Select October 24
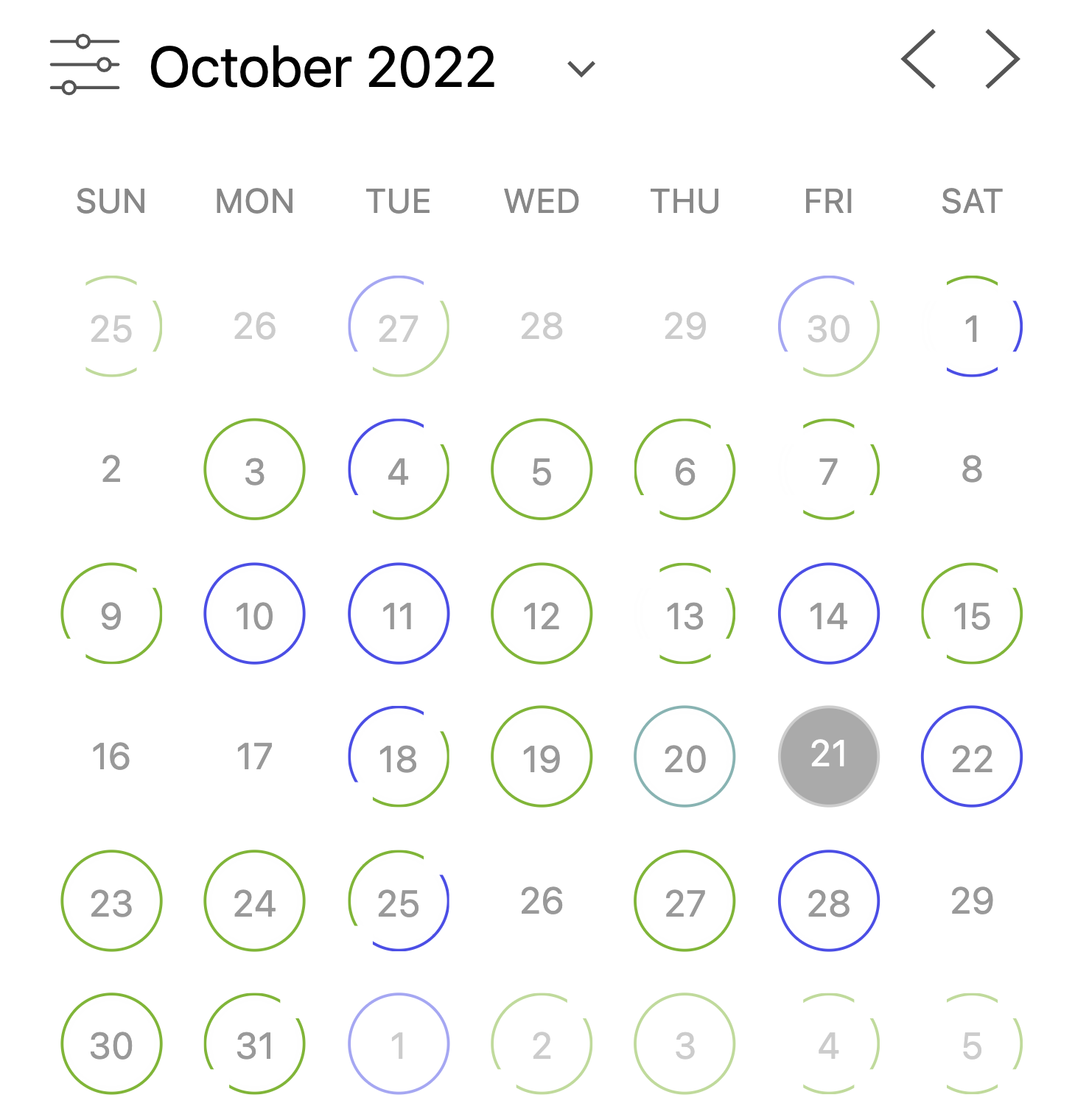The height and width of the screenshot is (1120, 1089). pos(254,901)
